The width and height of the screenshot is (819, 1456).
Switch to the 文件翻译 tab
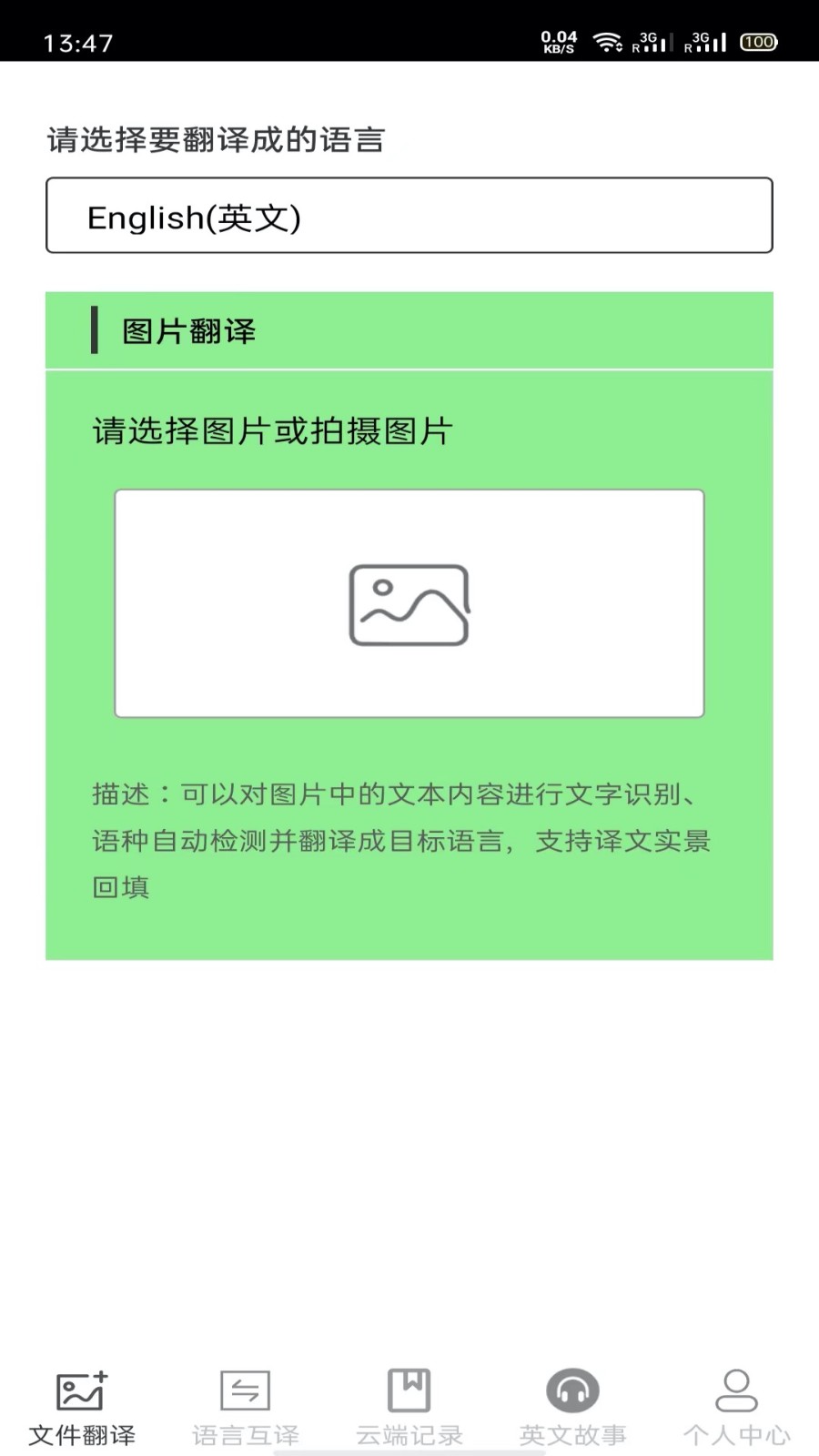[x=82, y=1406]
